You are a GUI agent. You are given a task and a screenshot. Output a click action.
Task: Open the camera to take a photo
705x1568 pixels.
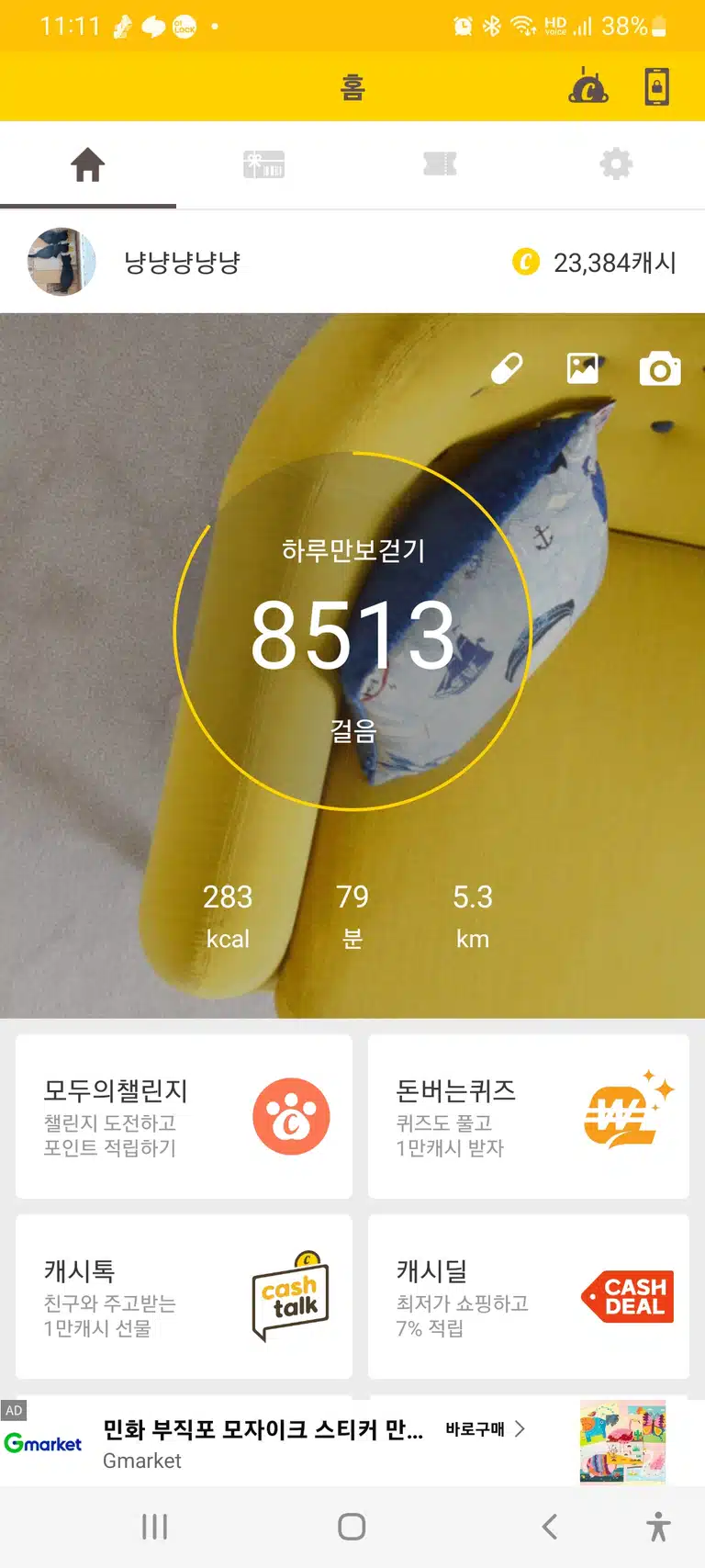click(660, 368)
